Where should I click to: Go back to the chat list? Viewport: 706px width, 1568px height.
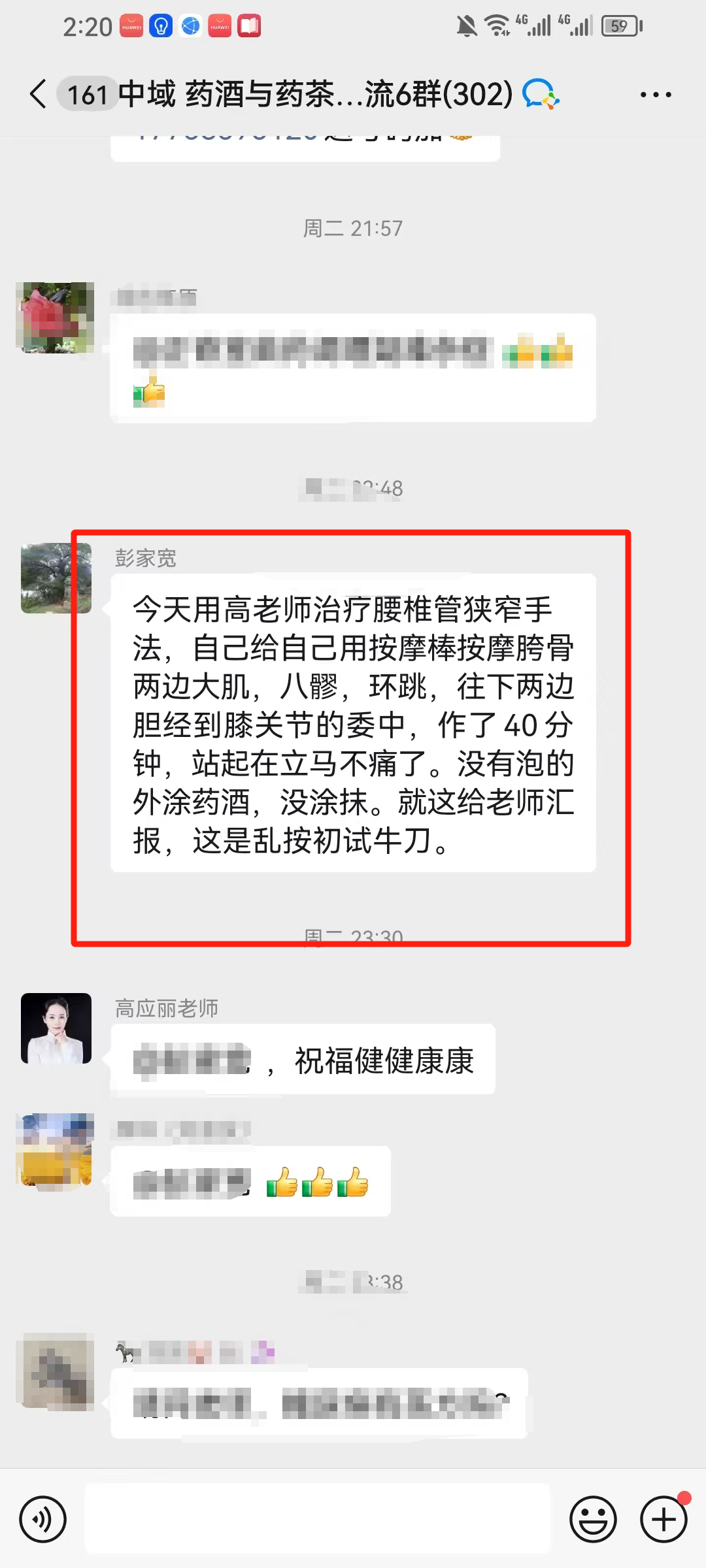click(38, 94)
